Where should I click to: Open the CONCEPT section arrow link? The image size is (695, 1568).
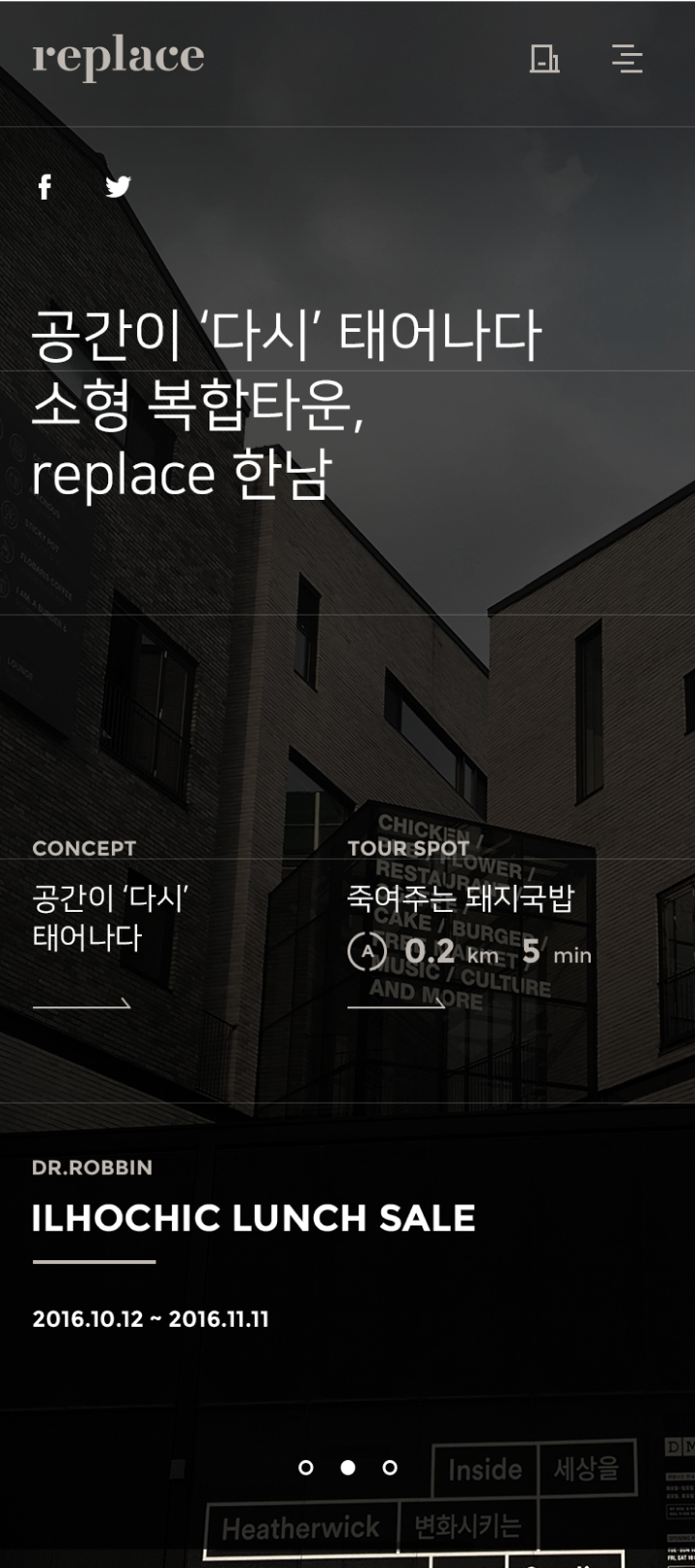[82, 1004]
